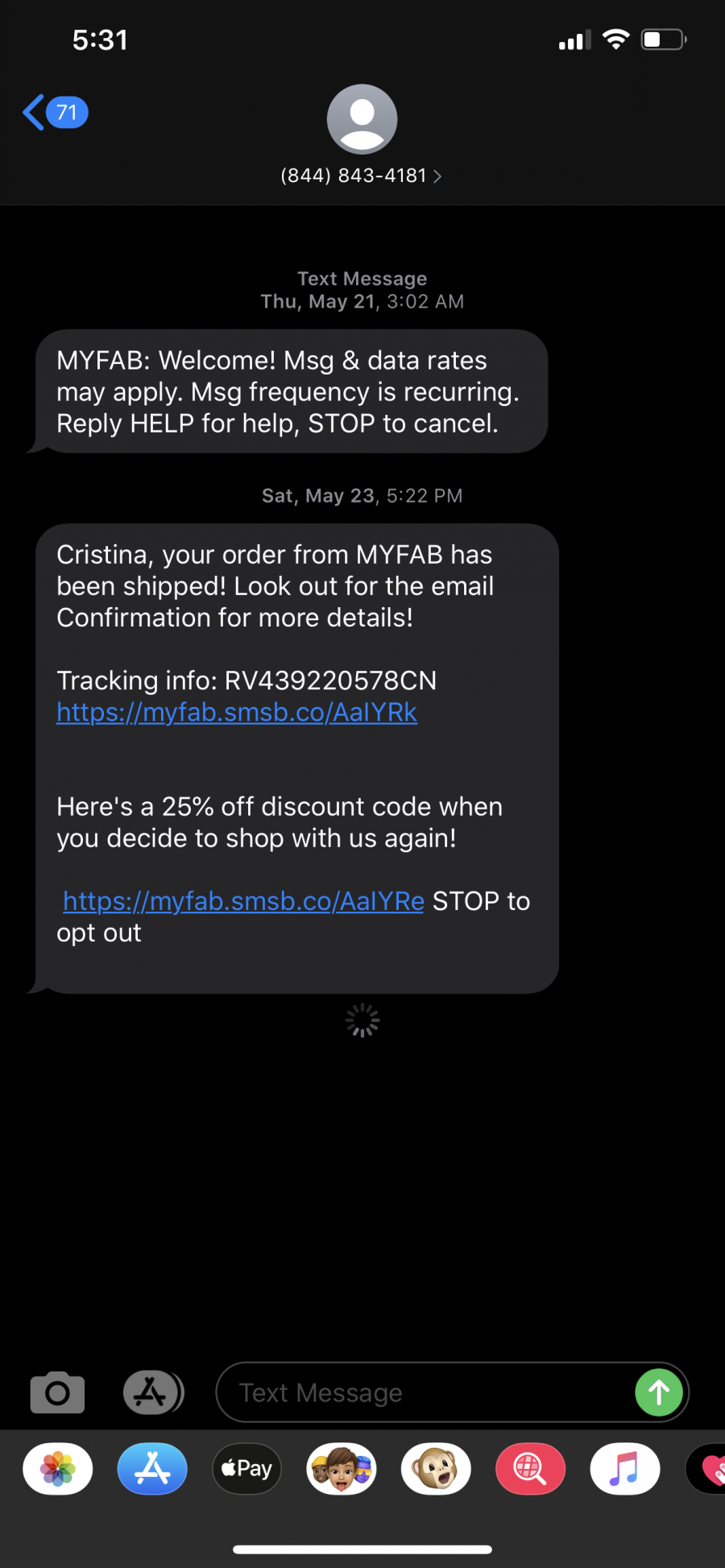Send the message with the green arrow
The height and width of the screenshot is (1568, 725).
click(659, 1392)
